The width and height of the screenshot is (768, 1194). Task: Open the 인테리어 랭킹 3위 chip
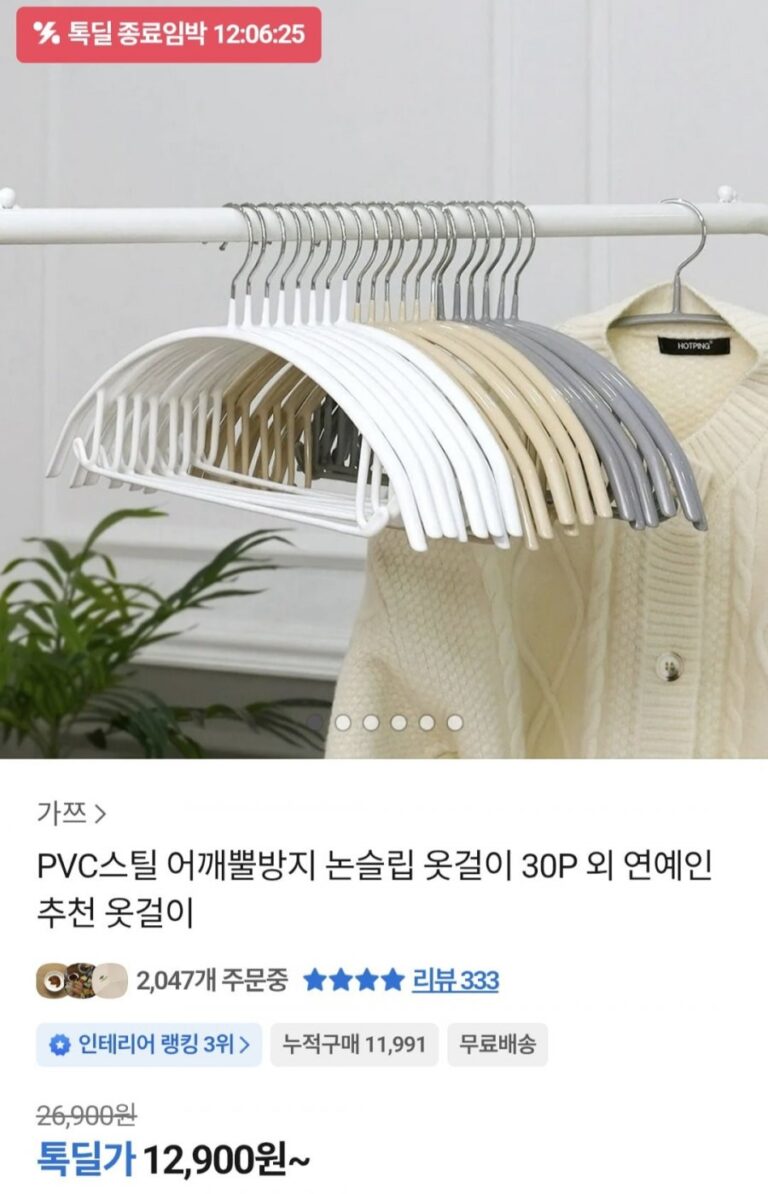coord(149,1045)
